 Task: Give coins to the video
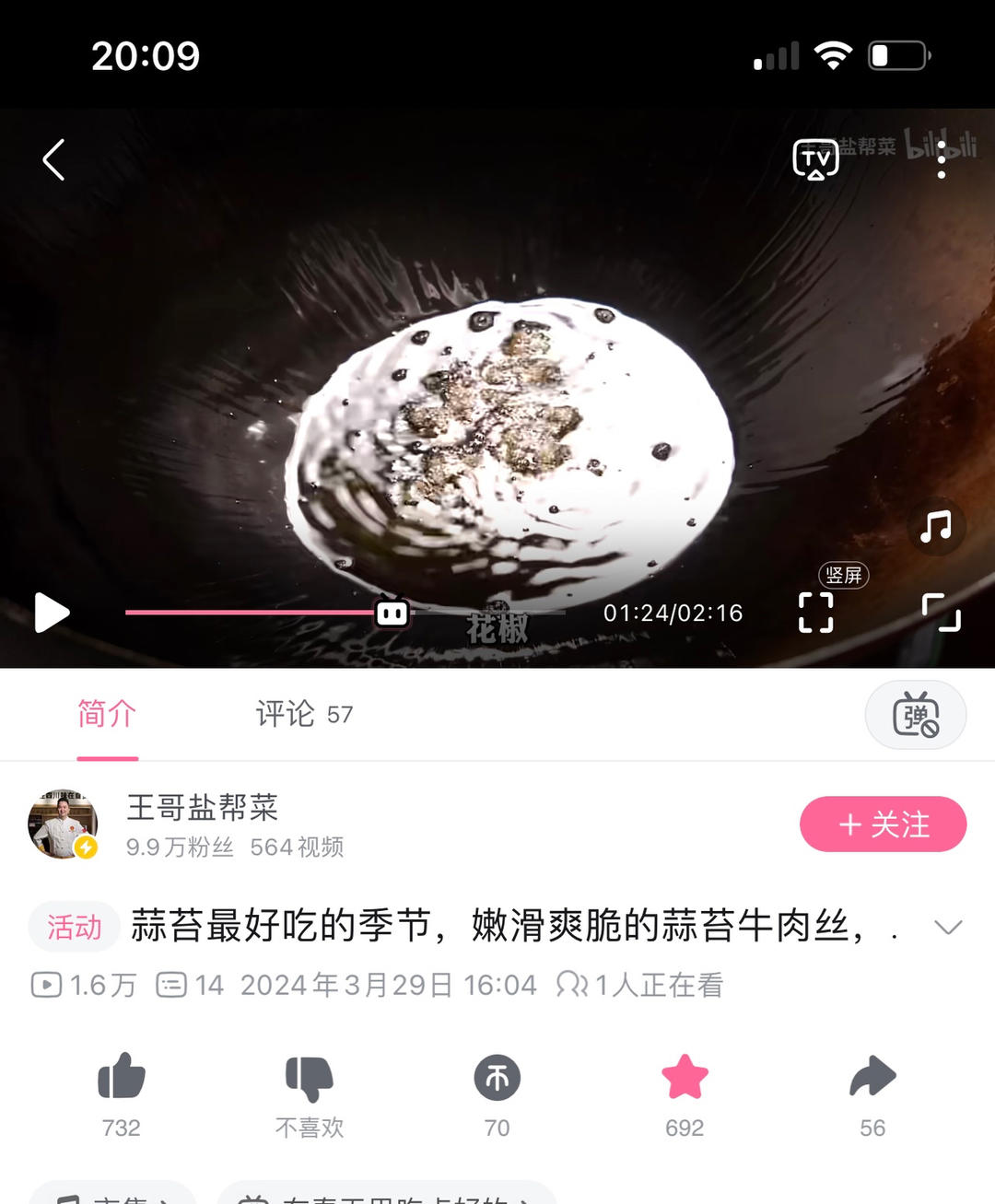point(497,1078)
